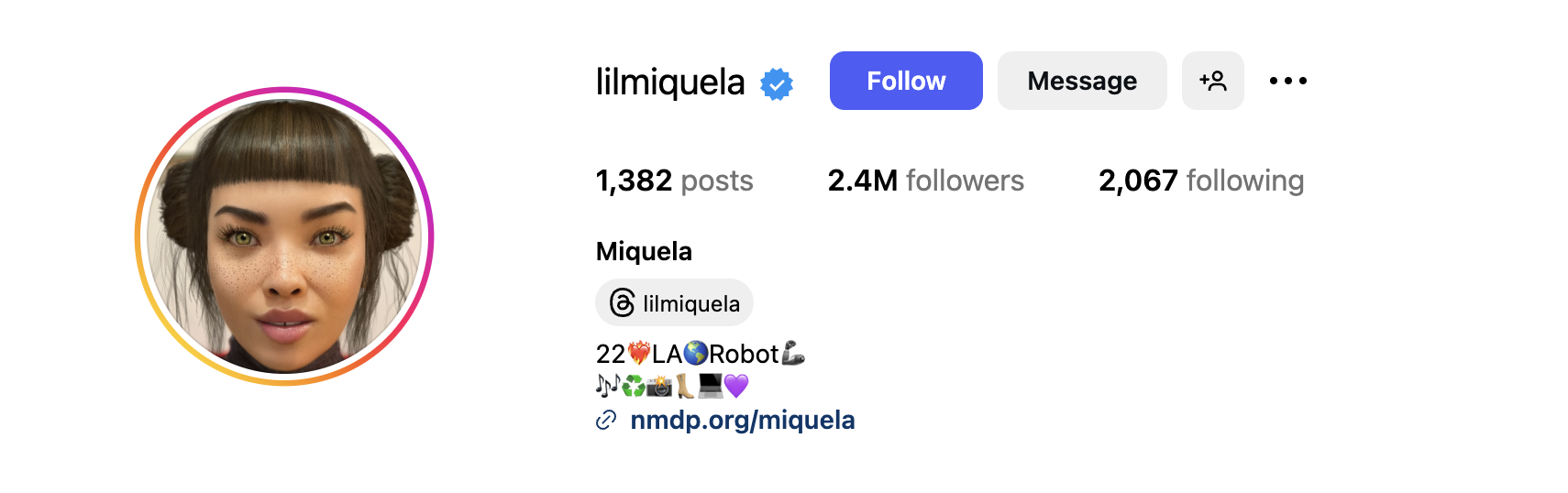This screenshot has height=493, width=1568.
Task: Follow the lilmiquela account
Action: 905,81
